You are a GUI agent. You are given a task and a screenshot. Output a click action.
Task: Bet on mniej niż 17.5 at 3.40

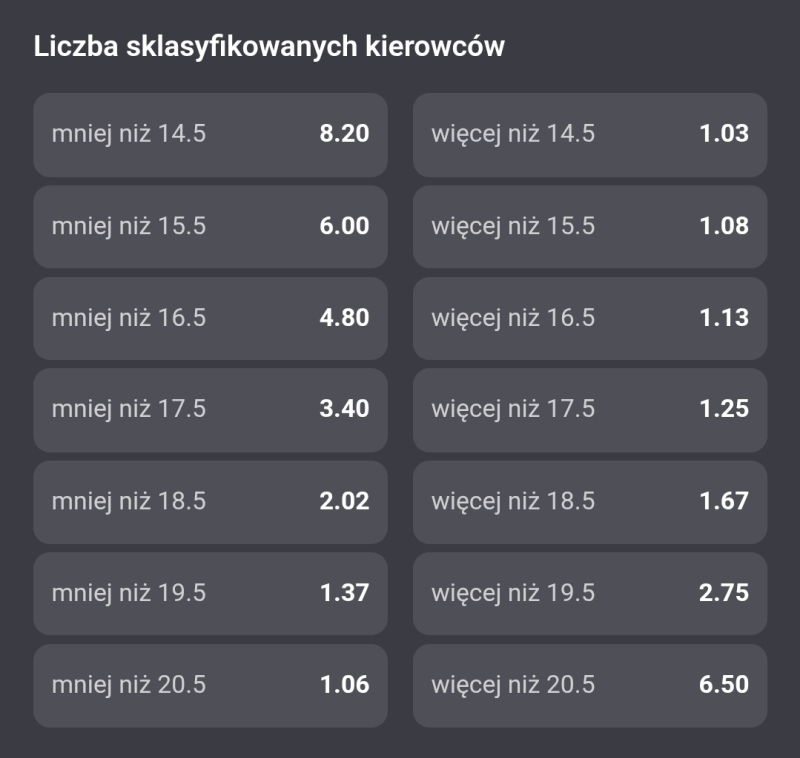point(210,410)
